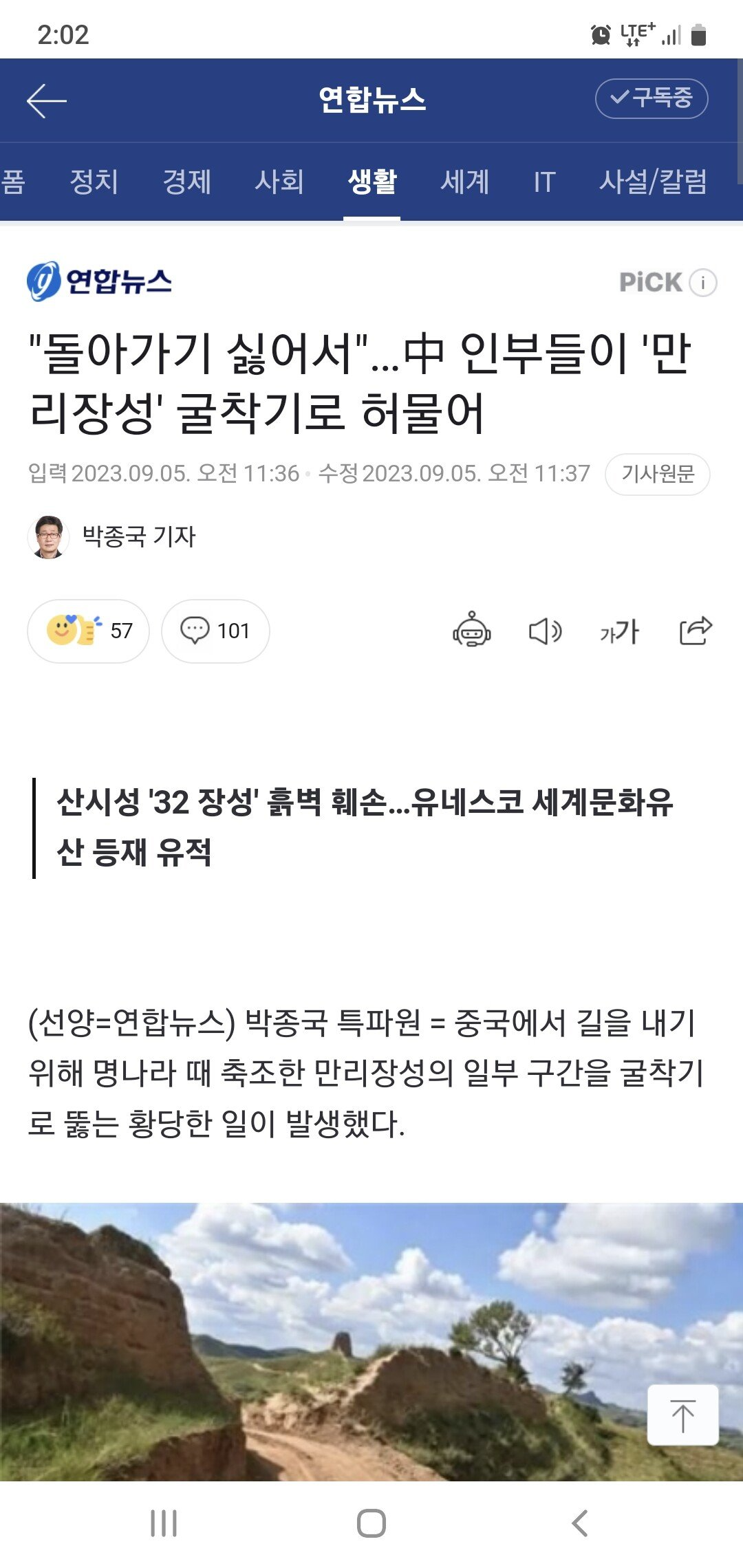React to the article with 57 reactions

click(88, 631)
